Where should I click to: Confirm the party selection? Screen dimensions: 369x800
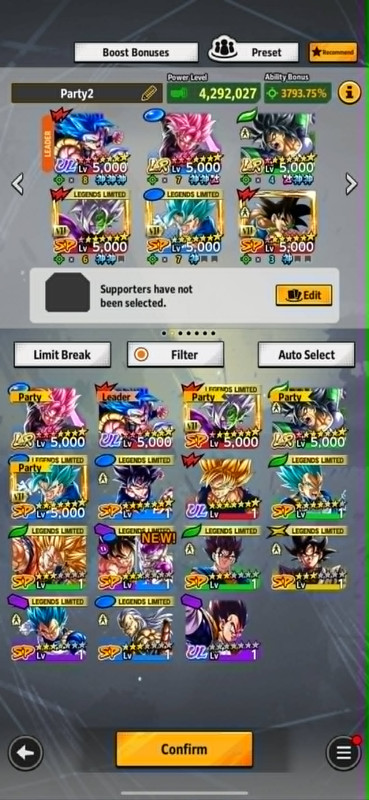pos(184,749)
